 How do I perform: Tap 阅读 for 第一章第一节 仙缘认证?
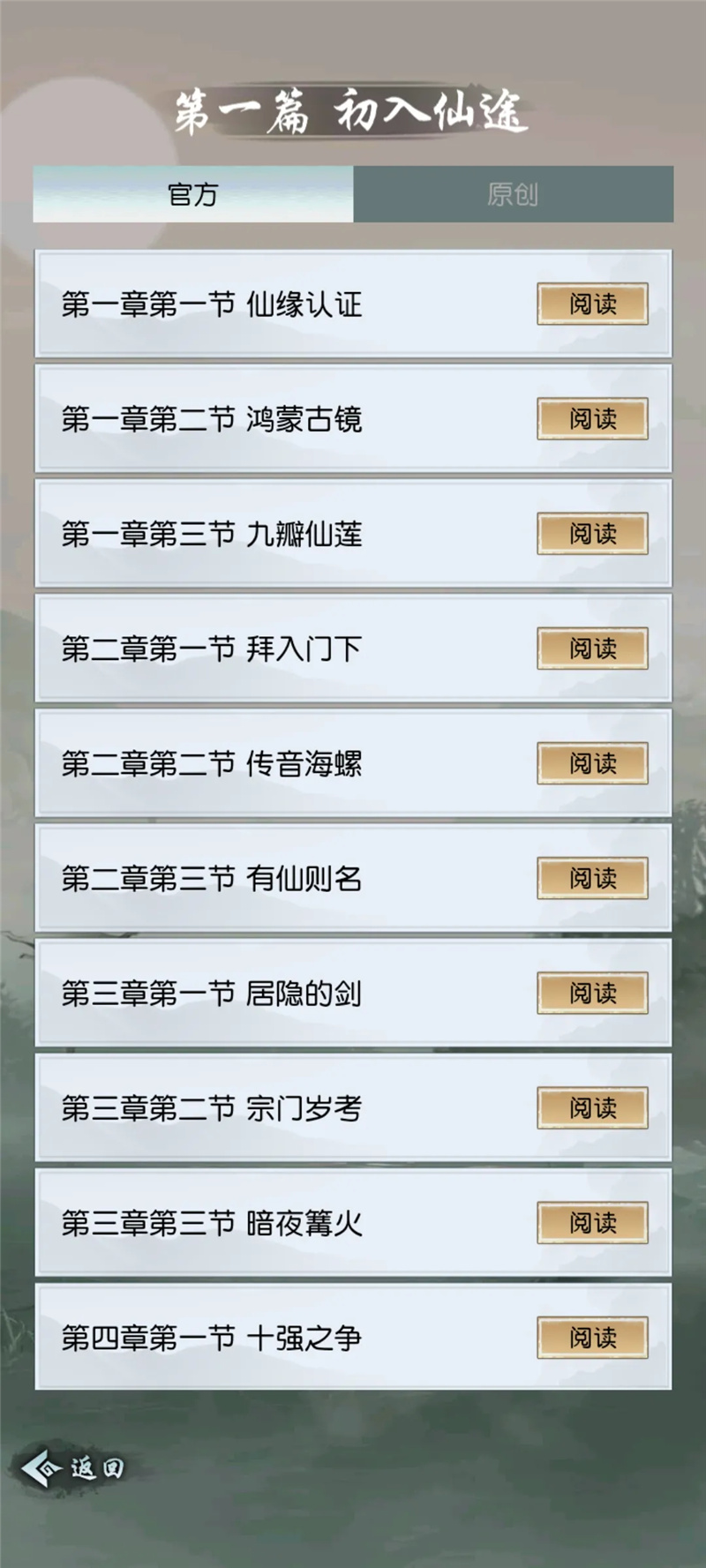click(x=592, y=304)
